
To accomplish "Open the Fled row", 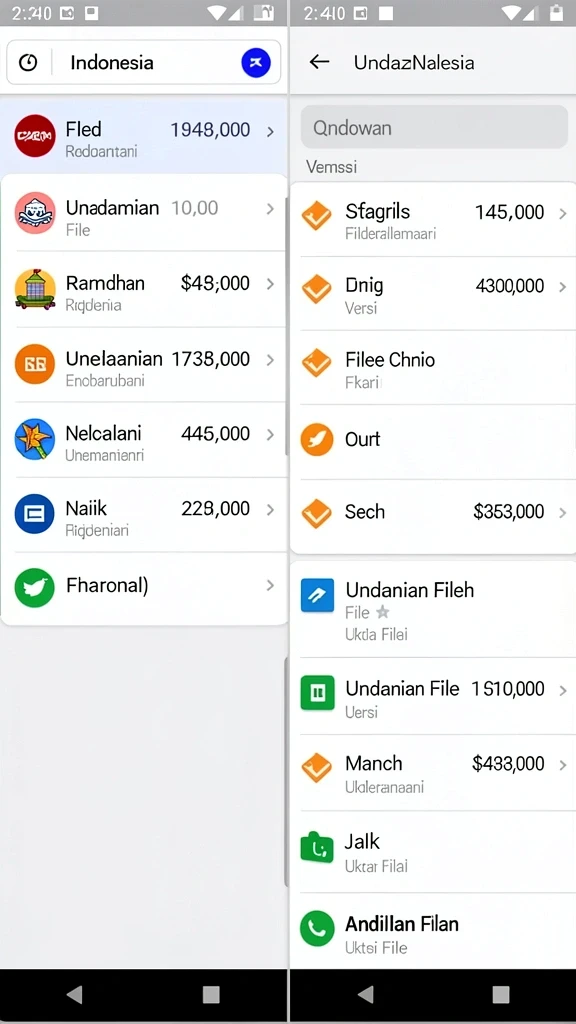I will tap(144, 136).
